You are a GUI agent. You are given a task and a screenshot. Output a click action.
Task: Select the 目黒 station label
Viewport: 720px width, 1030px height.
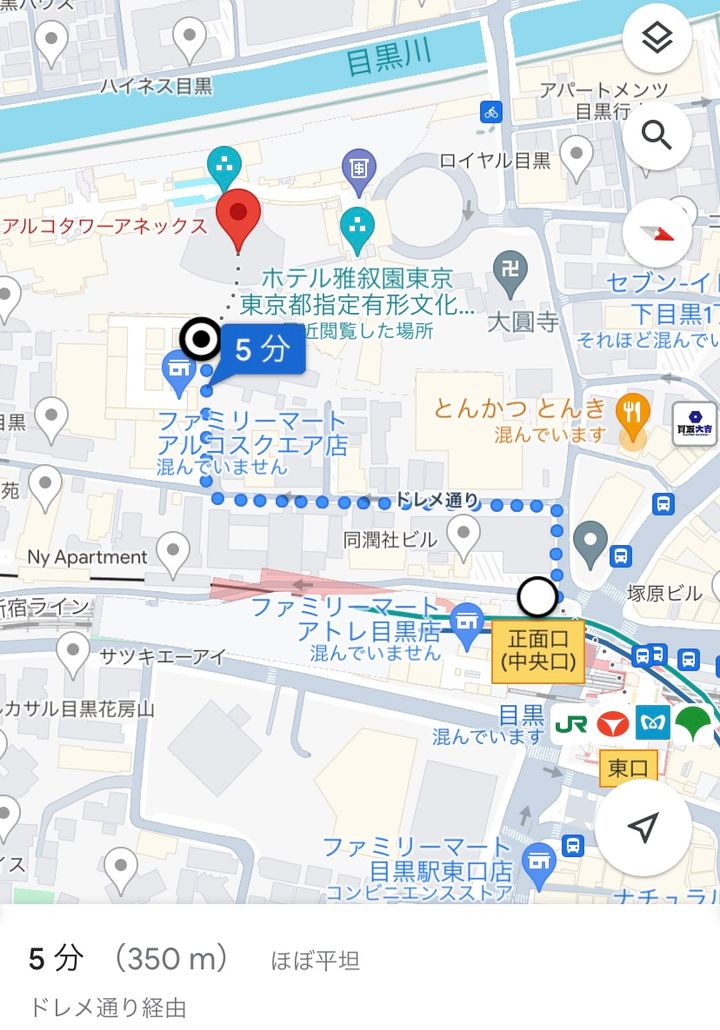[x=521, y=715]
